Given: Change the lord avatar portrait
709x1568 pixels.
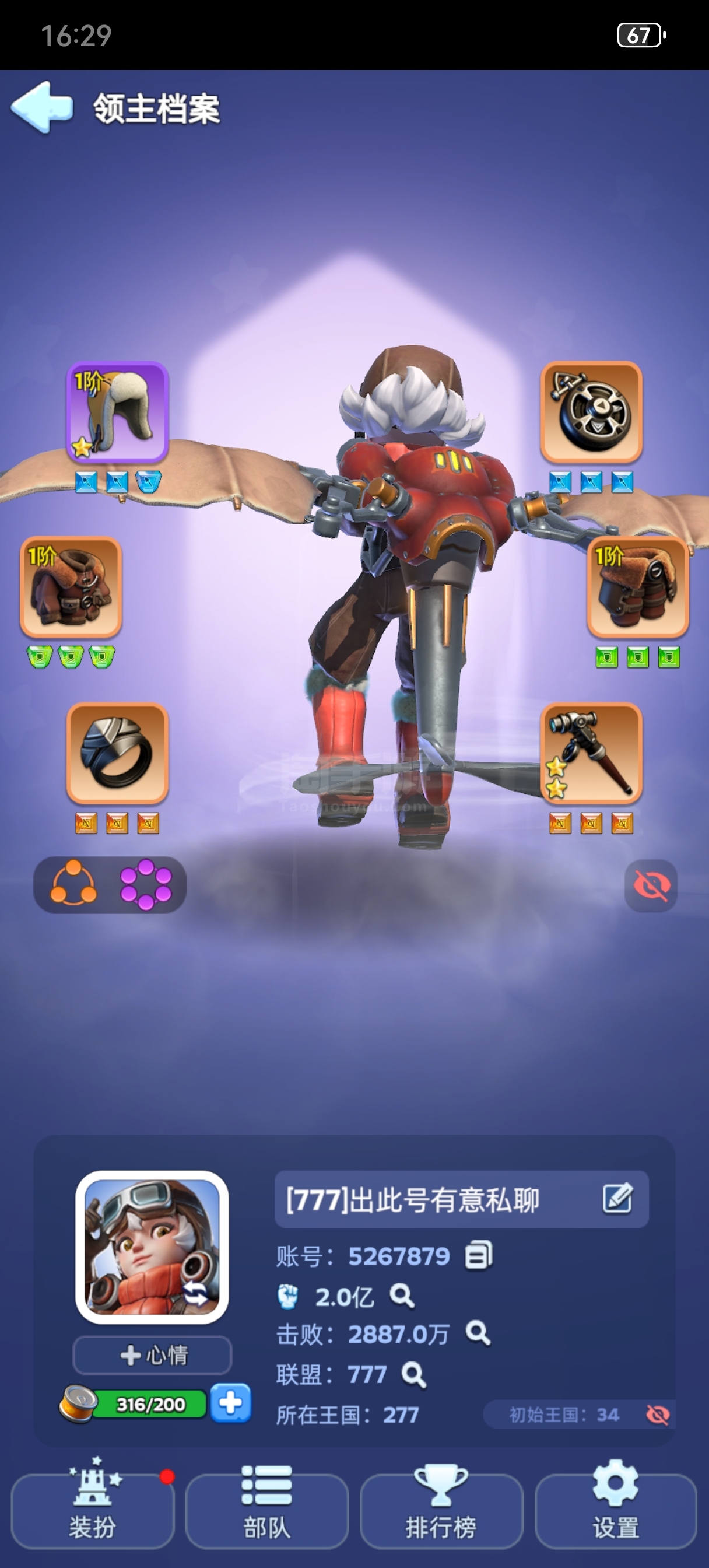Looking at the screenshot, I should 152,1247.
